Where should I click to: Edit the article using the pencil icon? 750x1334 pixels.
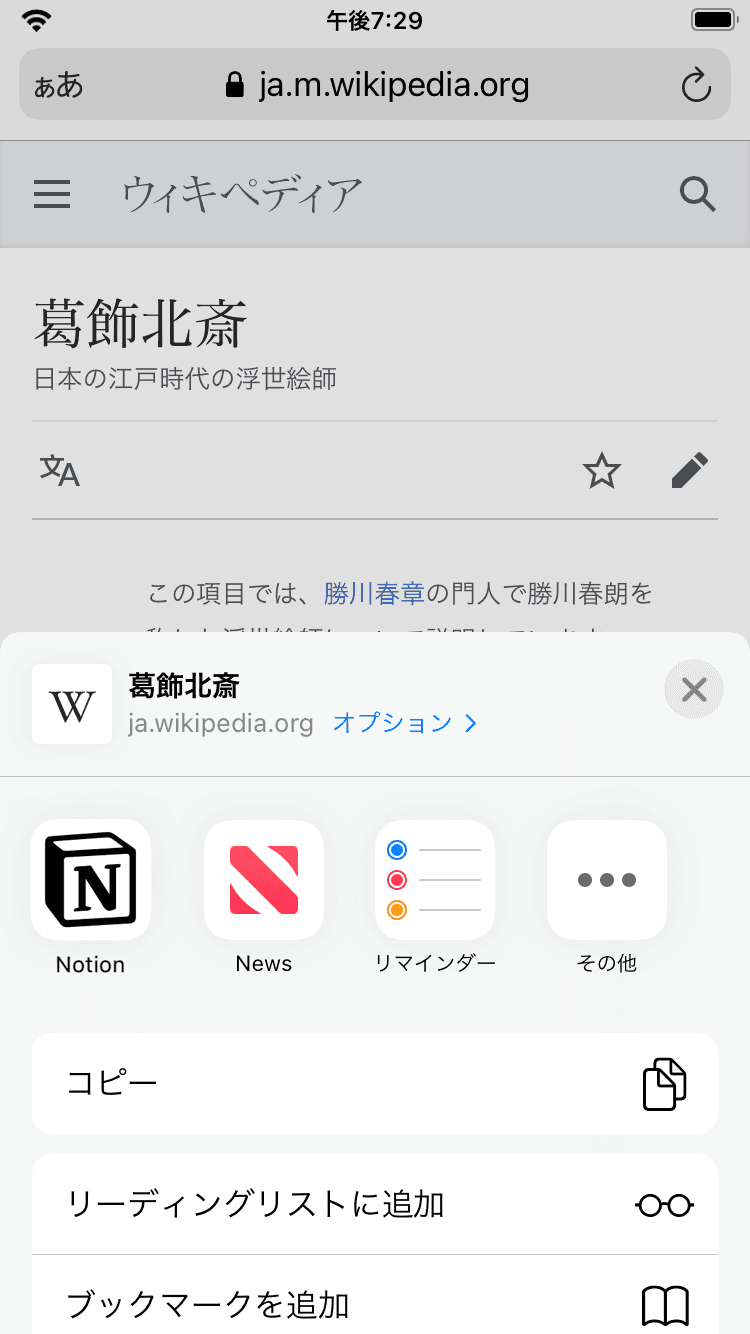pyautogui.click(x=689, y=470)
